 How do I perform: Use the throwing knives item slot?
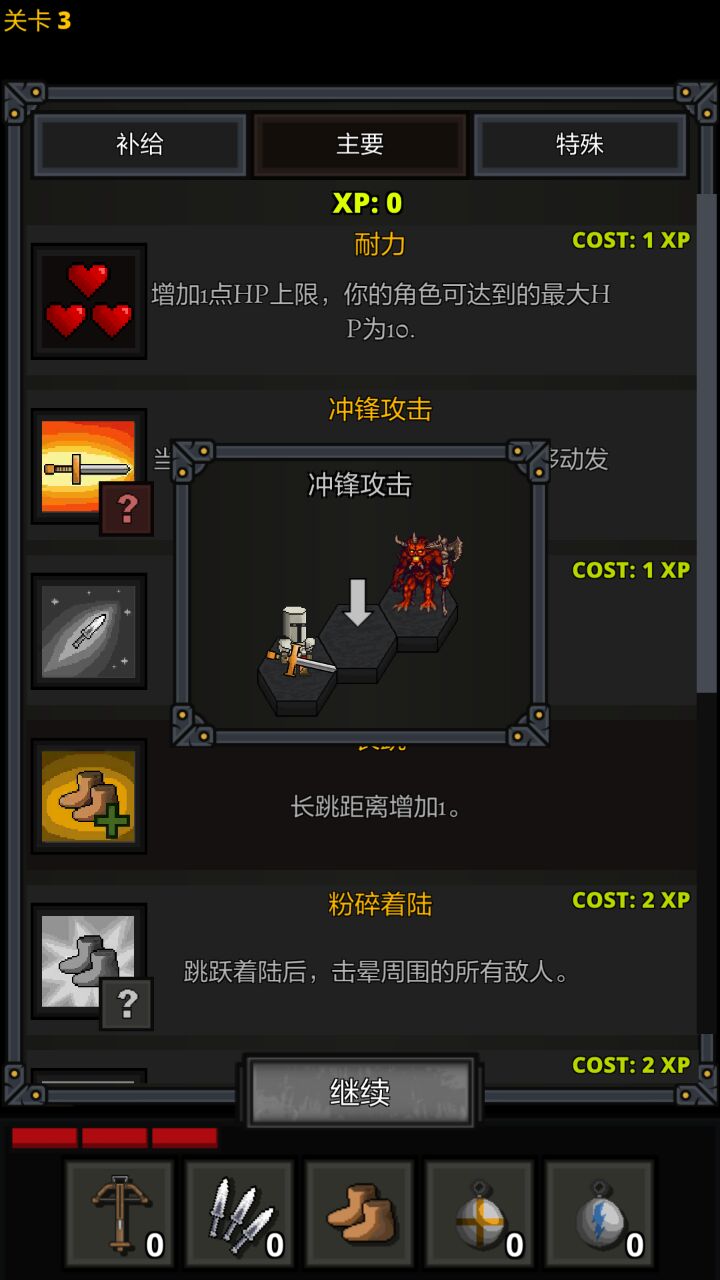tap(239, 1213)
